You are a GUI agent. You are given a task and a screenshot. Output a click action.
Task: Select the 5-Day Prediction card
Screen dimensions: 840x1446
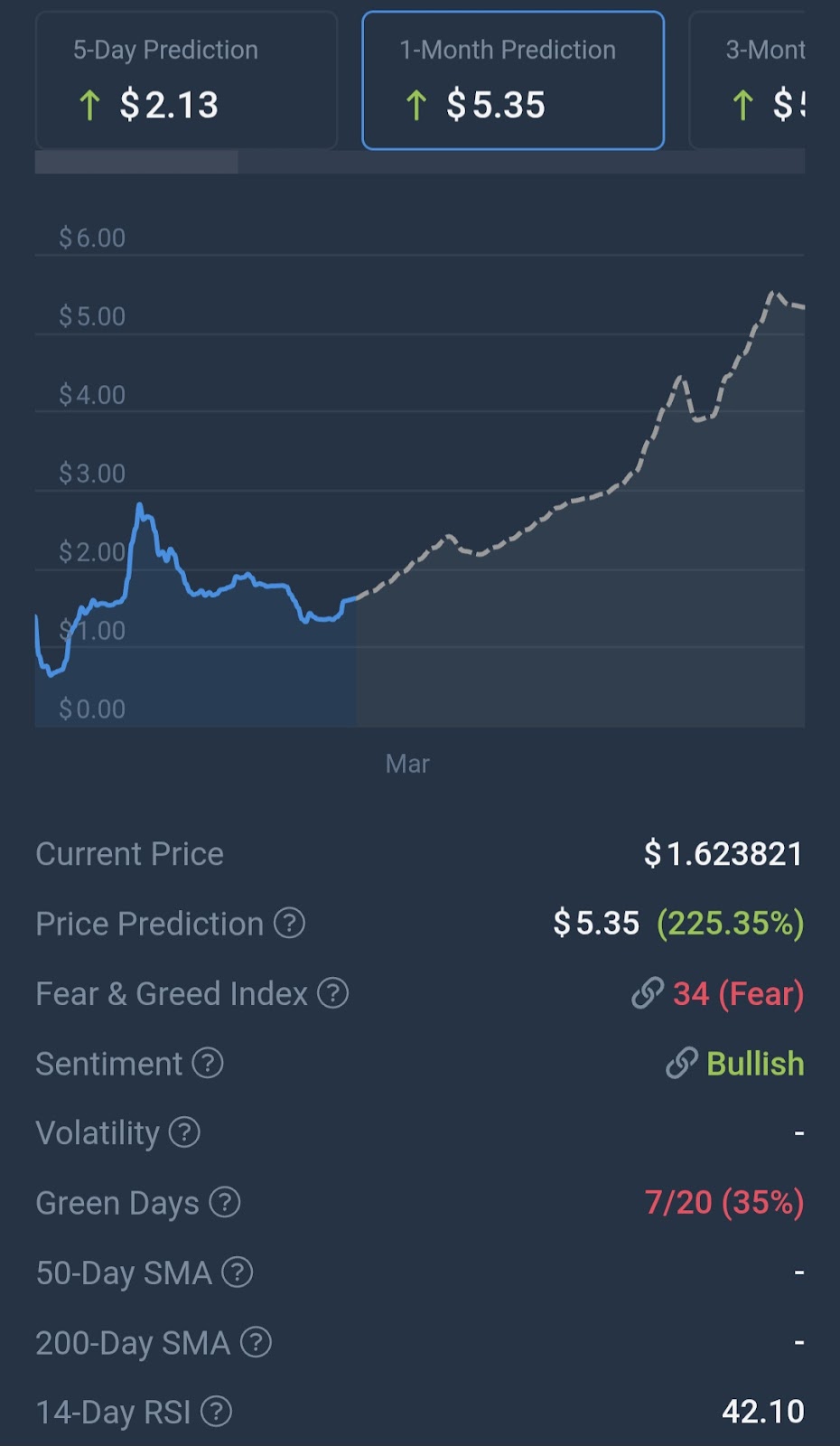[x=186, y=80]
